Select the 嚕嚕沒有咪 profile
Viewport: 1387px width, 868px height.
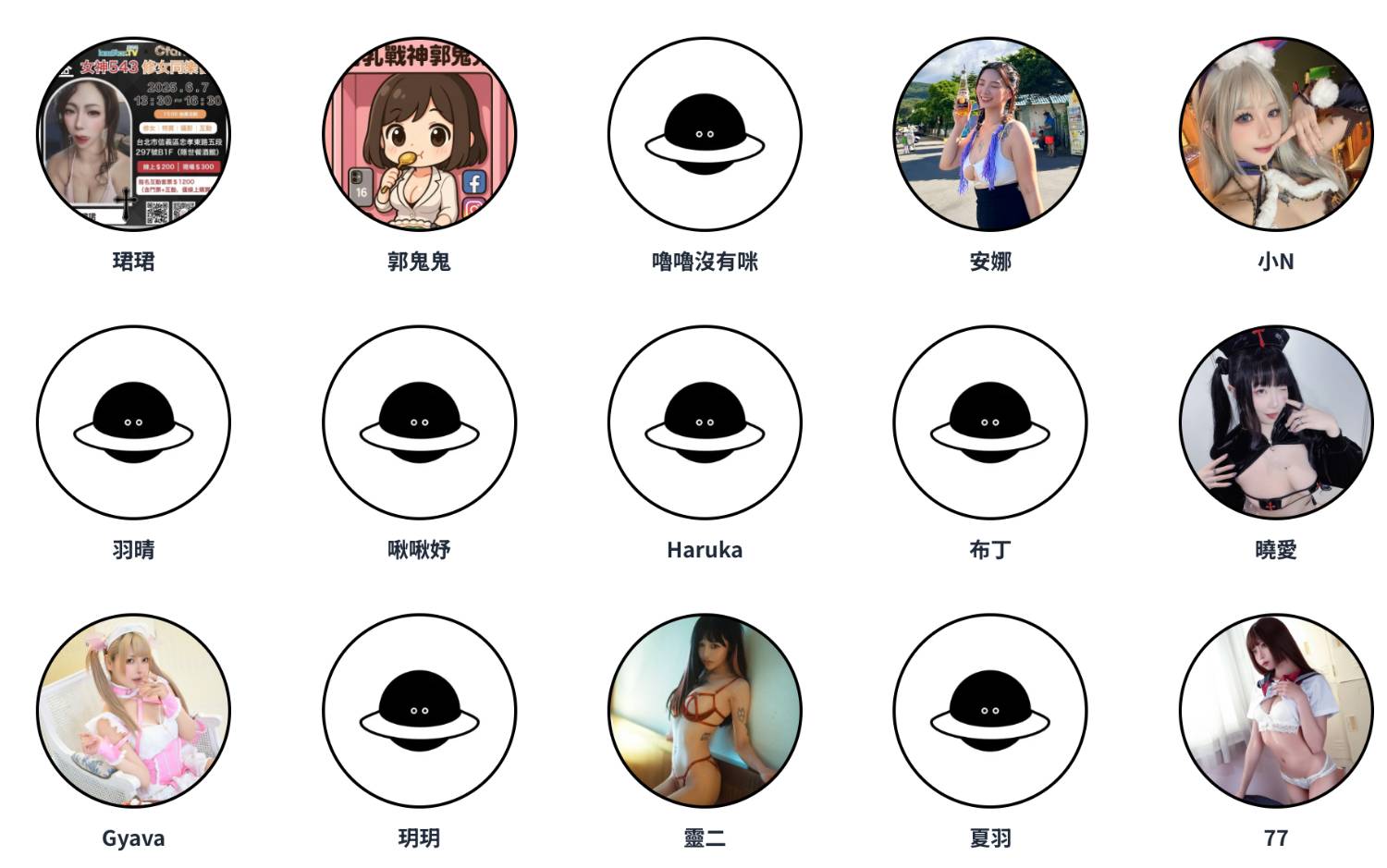click(705, 135)
